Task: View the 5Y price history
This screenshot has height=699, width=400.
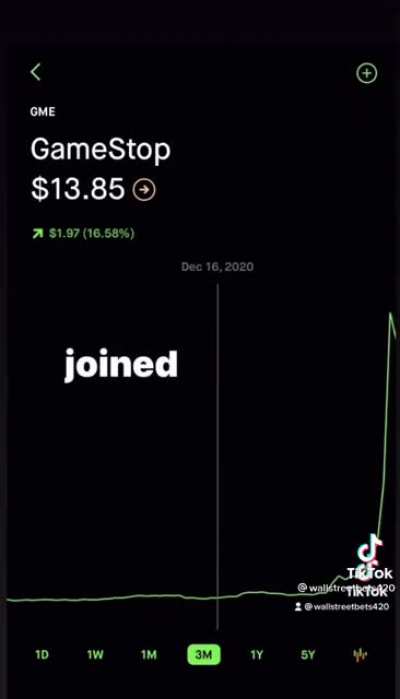Action: pyautogui.click(x=308, y=654)
